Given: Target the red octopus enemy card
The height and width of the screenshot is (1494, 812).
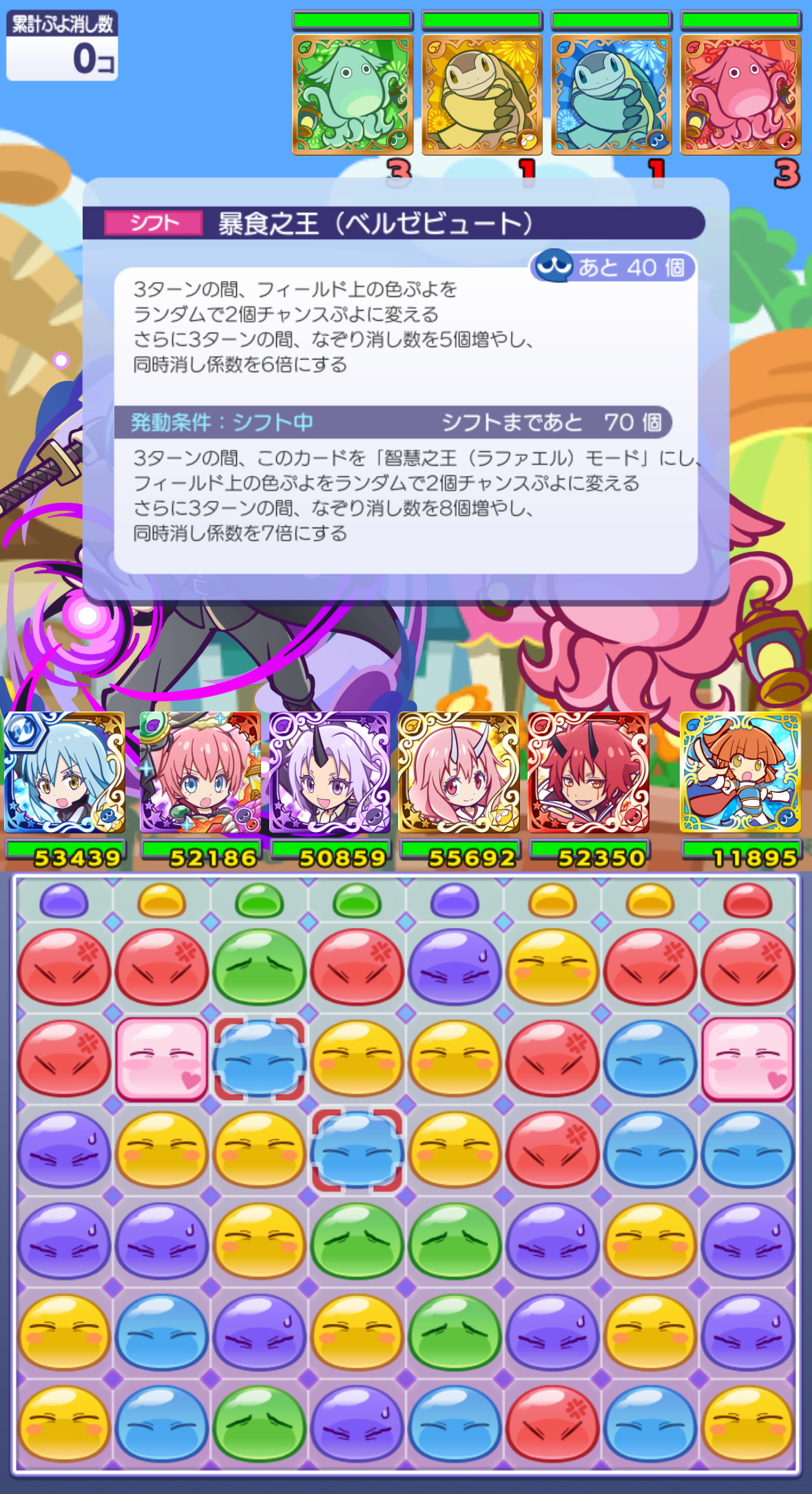Looking at the screenshot, I should (x=740, y=94).
